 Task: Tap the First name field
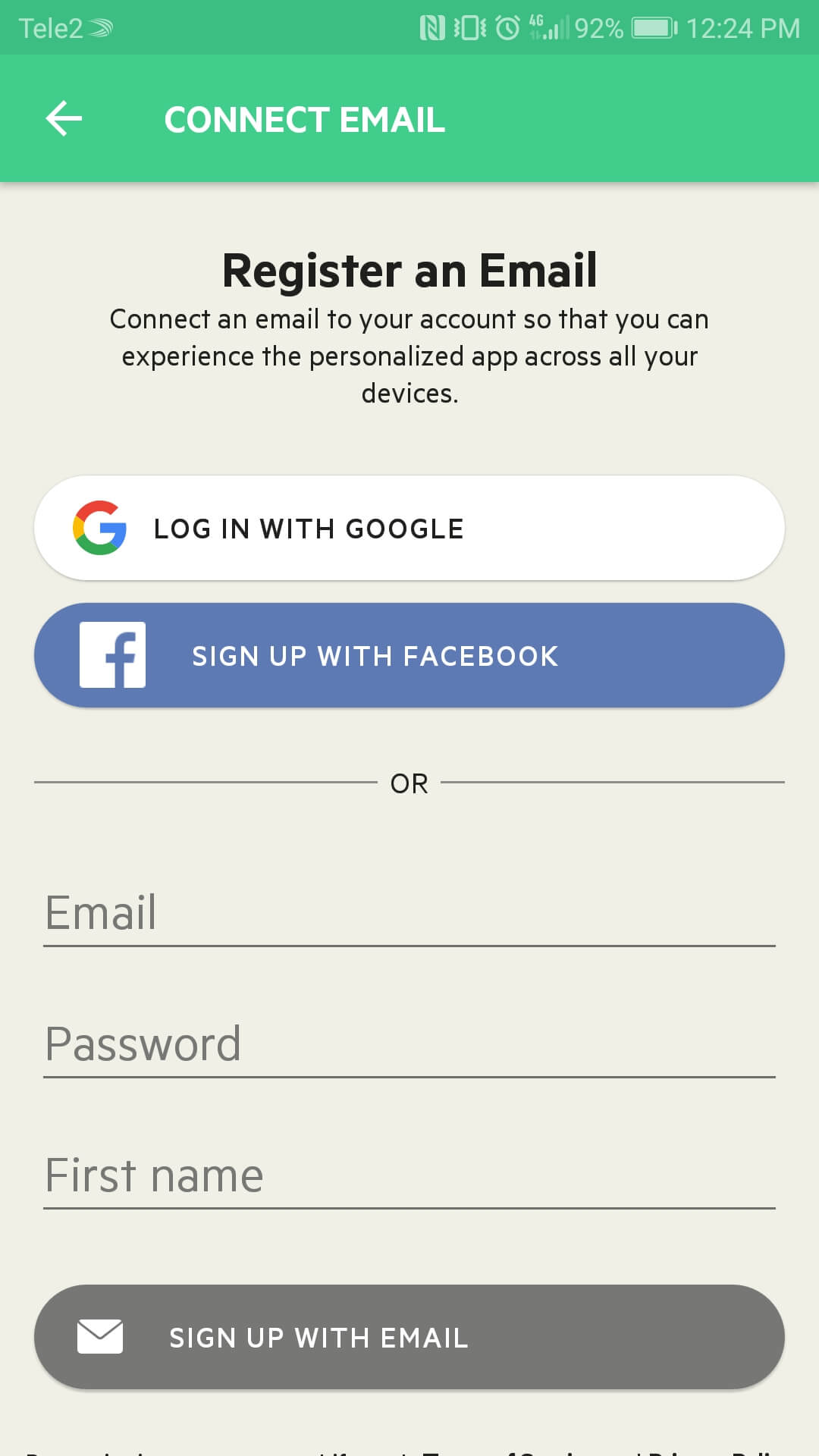click(409, 1175)
